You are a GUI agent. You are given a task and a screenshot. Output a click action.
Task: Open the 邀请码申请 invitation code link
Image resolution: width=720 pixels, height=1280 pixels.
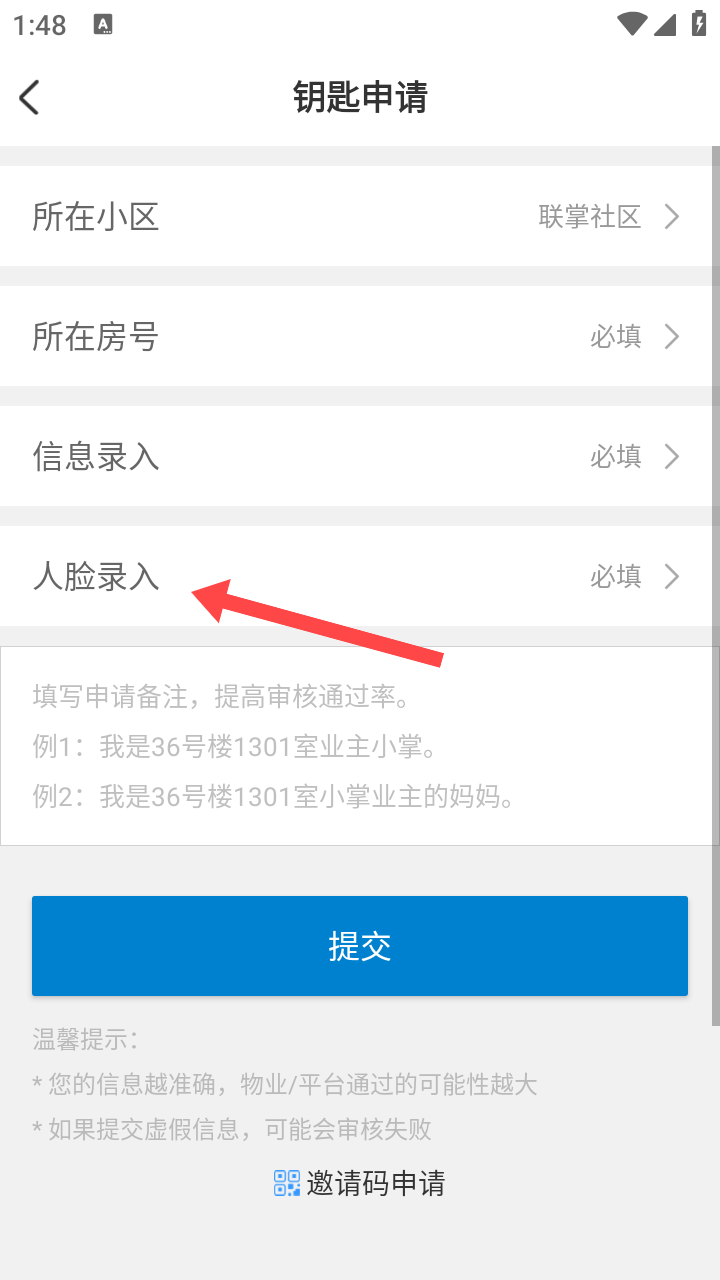click(x=360, y=1184)
